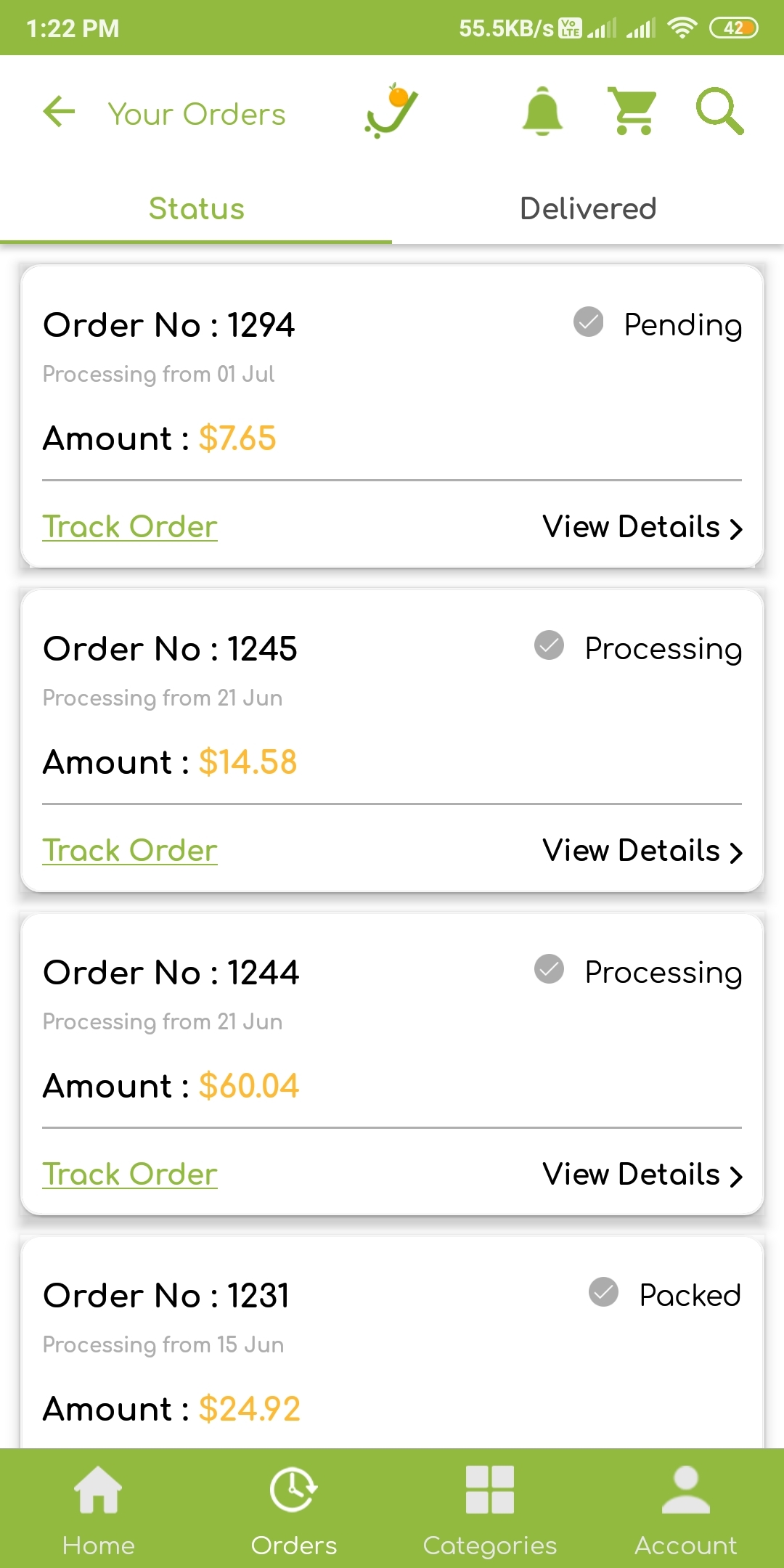Track Order for order 1245
The image size is (784, 1568).
point(130,851)
